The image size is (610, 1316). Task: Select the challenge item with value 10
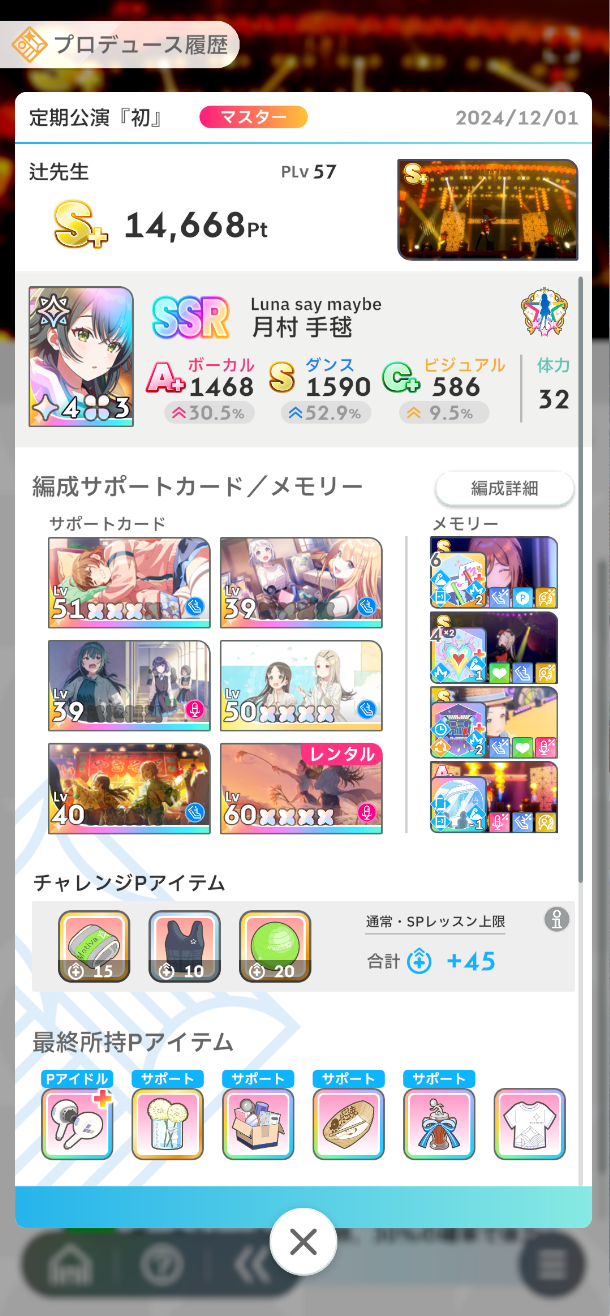pos(184,946)
